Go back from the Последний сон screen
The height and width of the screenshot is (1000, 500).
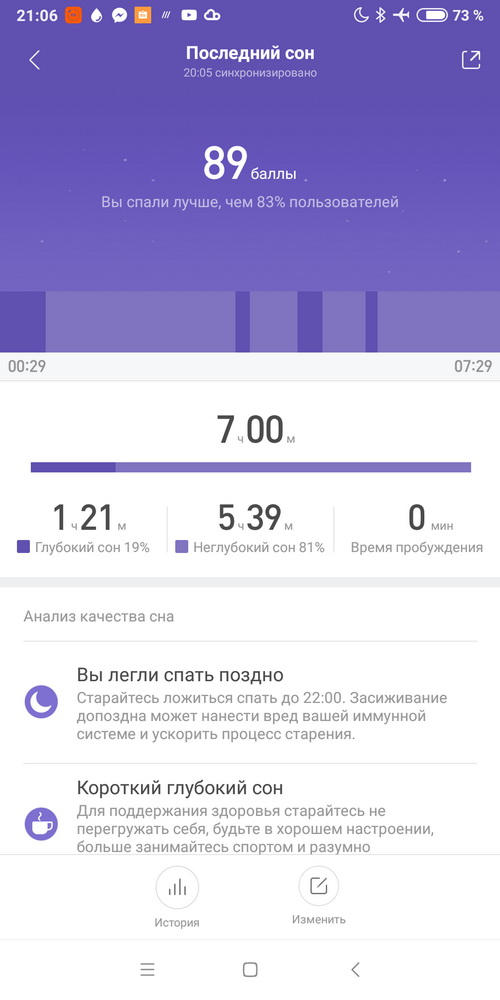[34, 61]
